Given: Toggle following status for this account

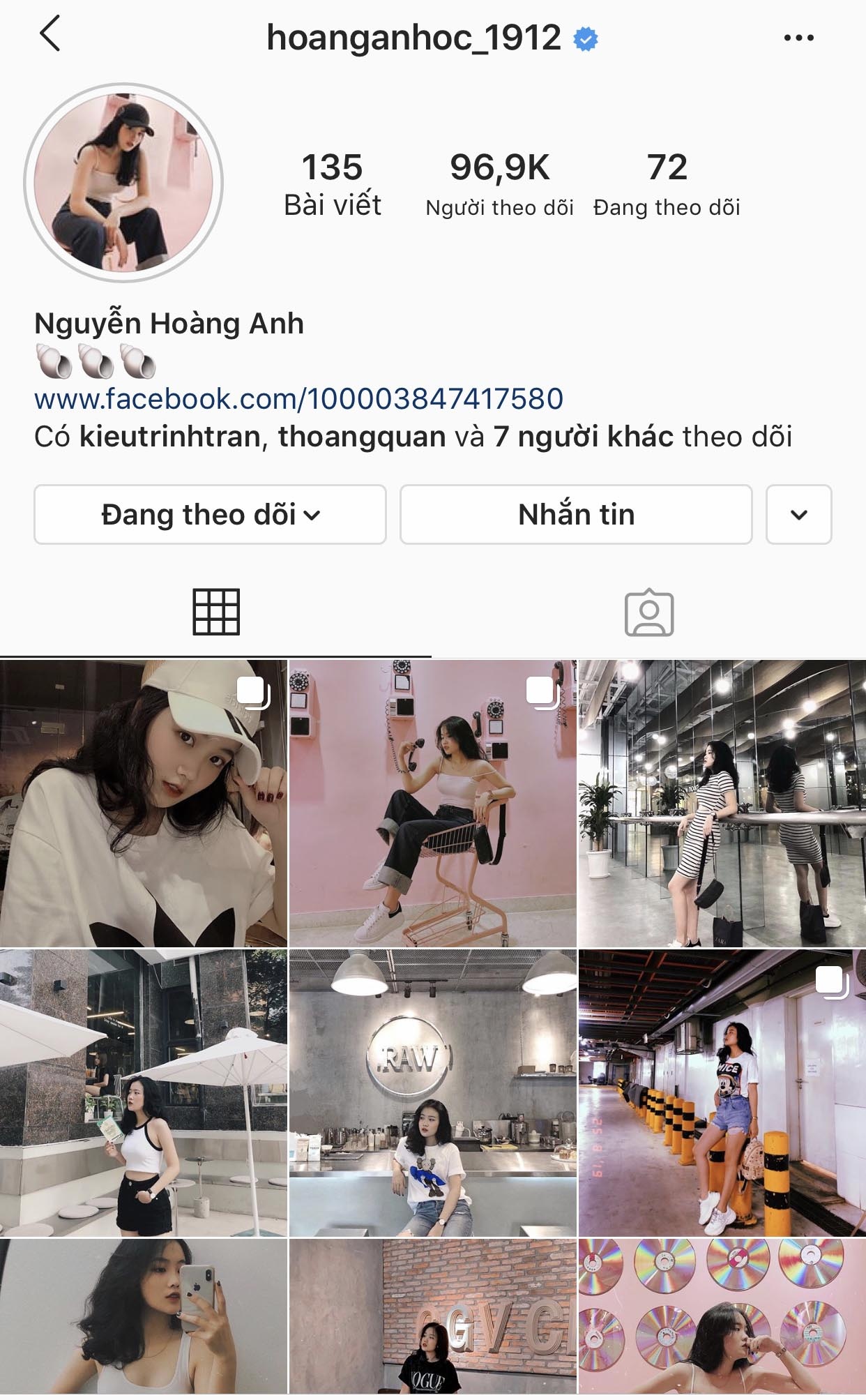Looking at the screenshot, I should point(209,514).
